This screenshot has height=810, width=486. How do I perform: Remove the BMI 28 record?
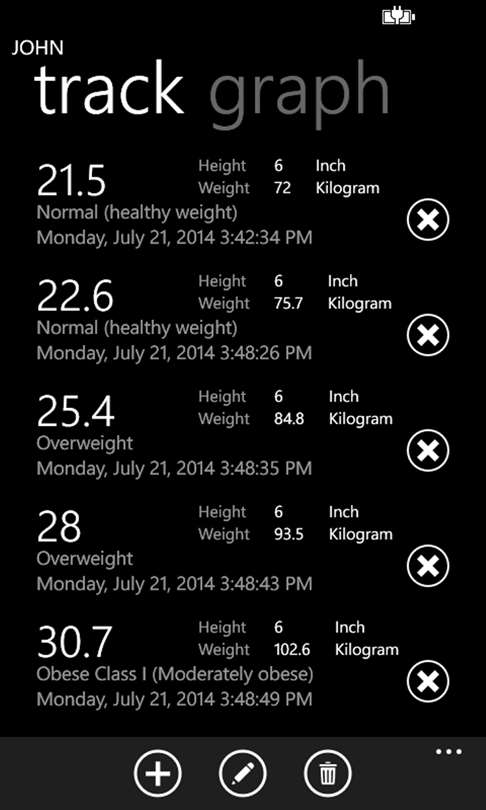pyautogui.click(x=428, y=567)
